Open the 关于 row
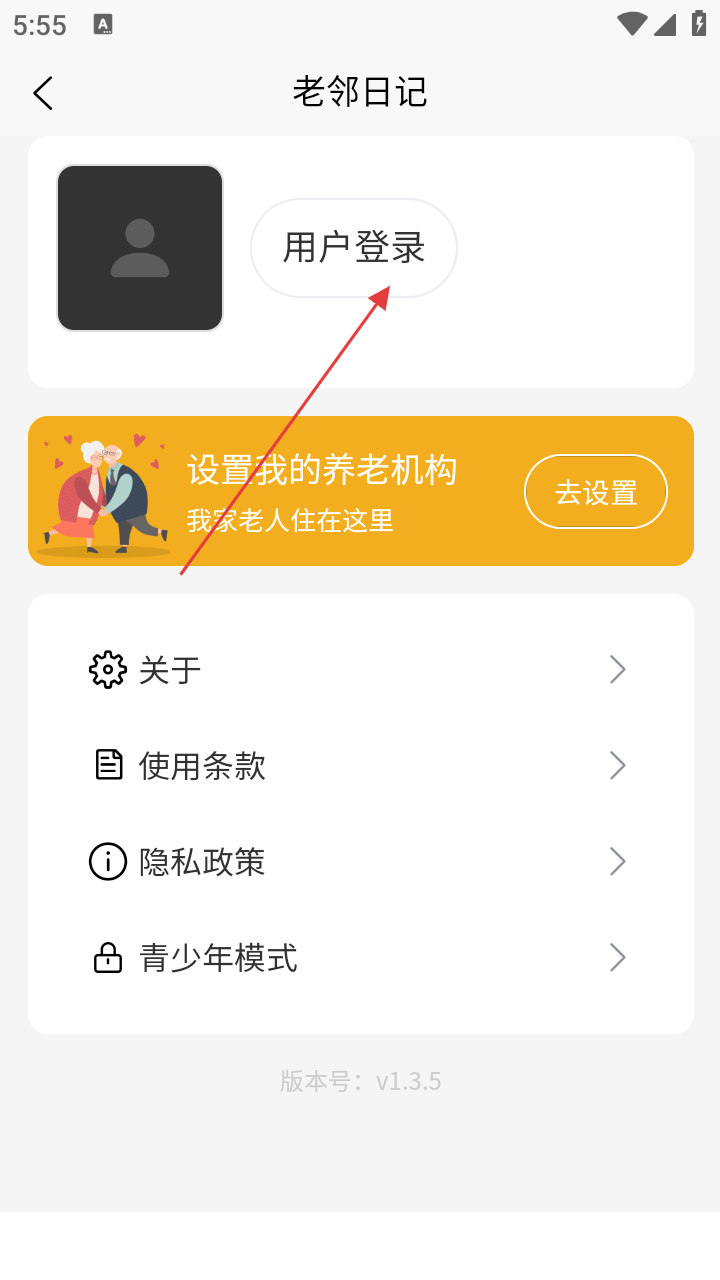Image resolution: width=720 pixels, height=1280 pixels. click(x=360, y=670)
